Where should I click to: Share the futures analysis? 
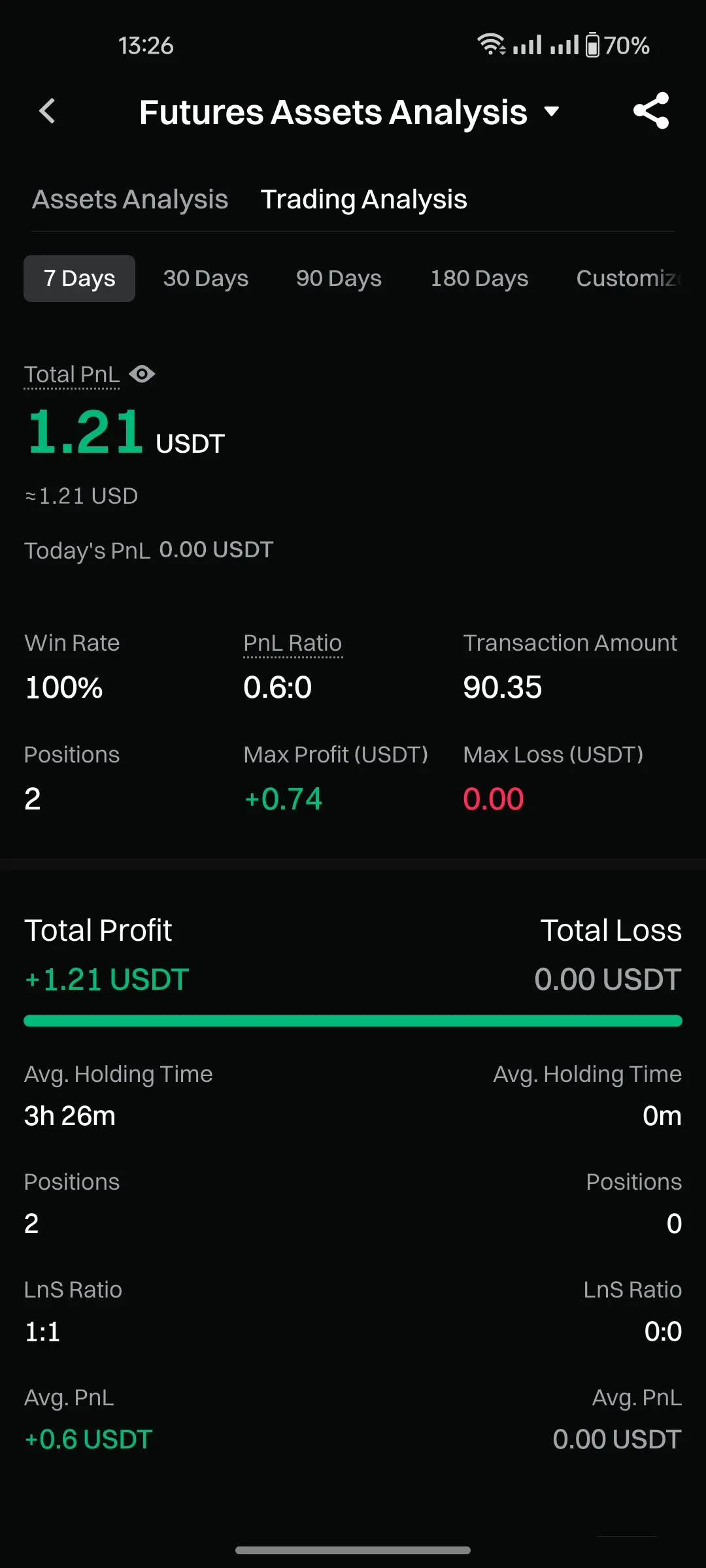651,111
